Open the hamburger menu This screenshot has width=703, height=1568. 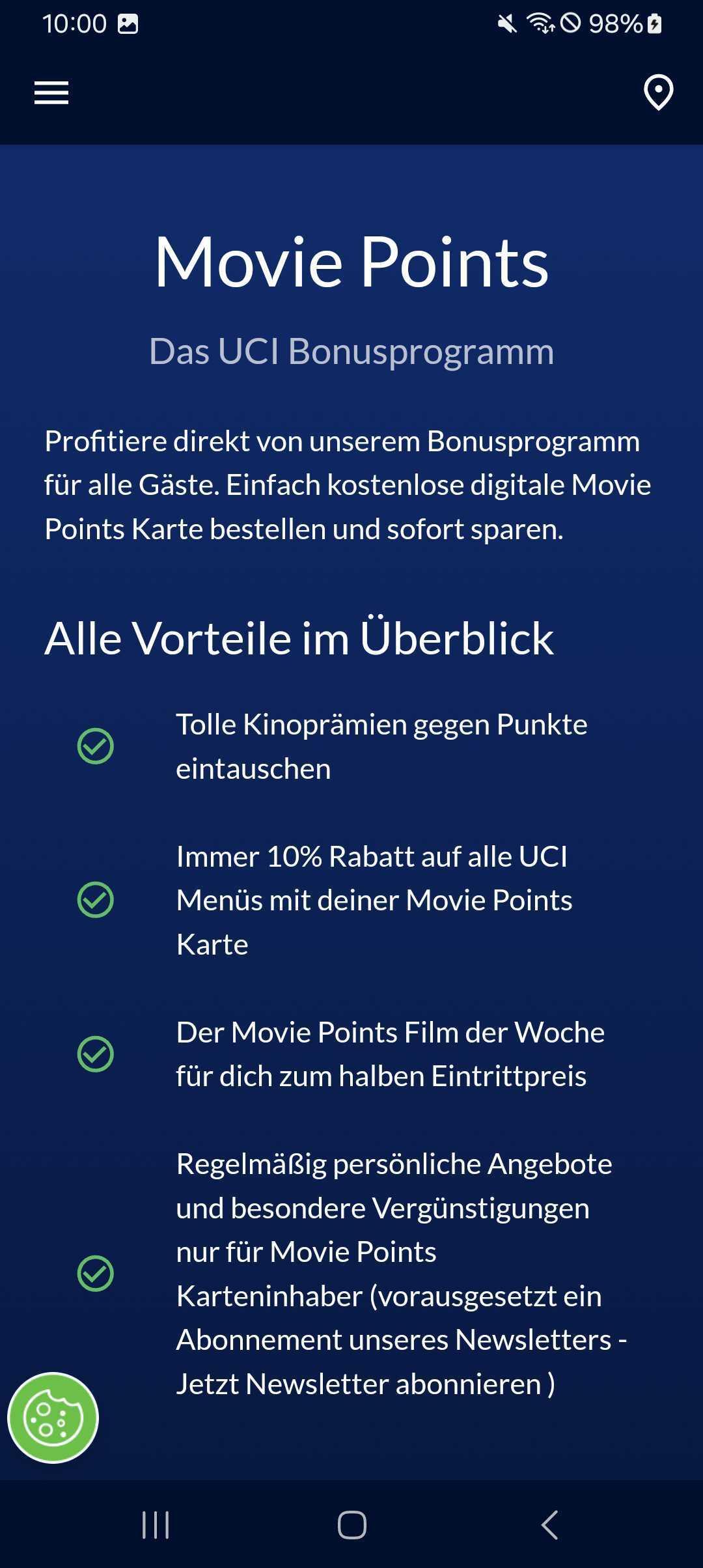[51, 92]
